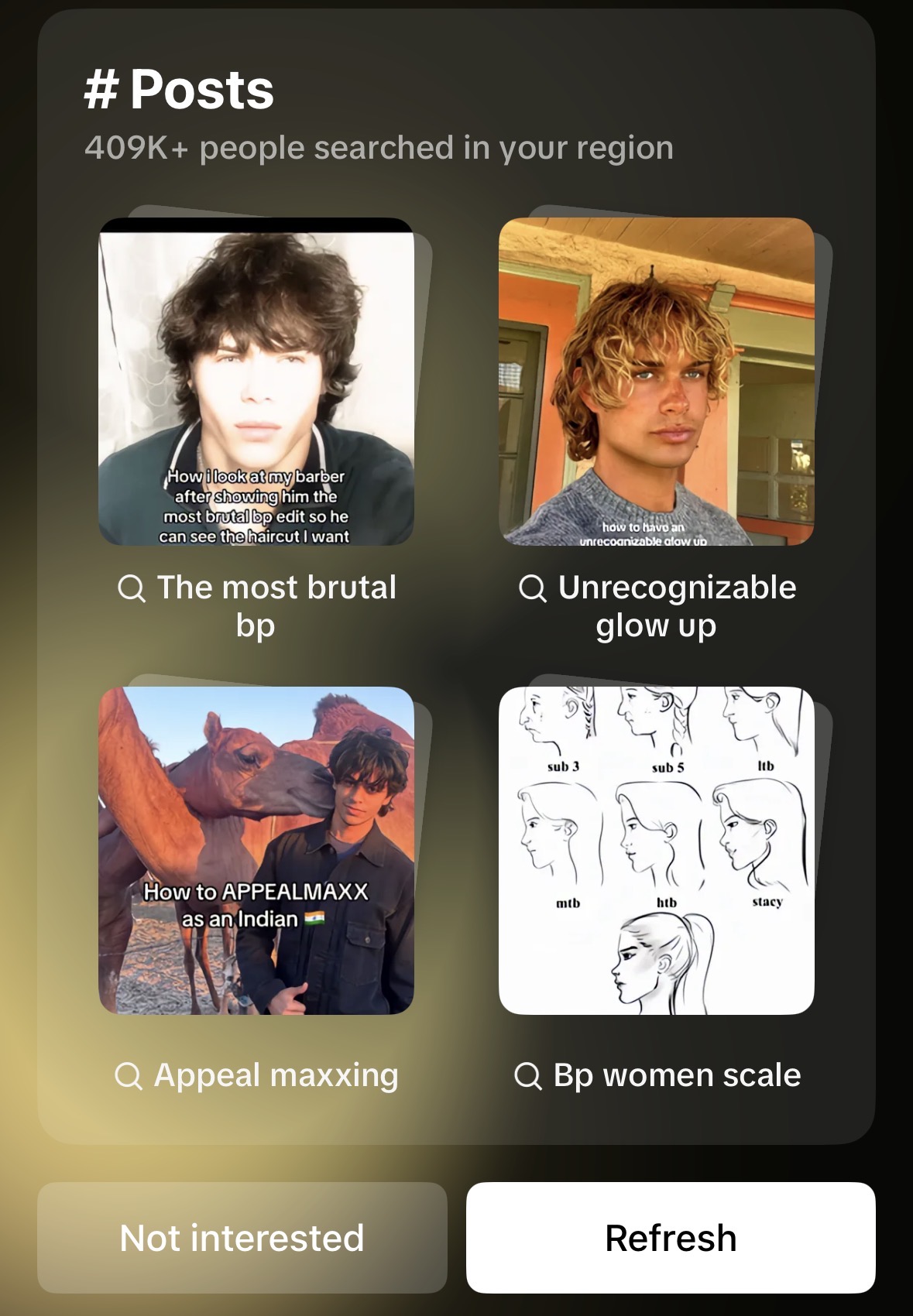Search the 'Appeal maxxing' suggestion
Screen dimensions: 913x1316
pyautogui.click(x=258, y=1075)
